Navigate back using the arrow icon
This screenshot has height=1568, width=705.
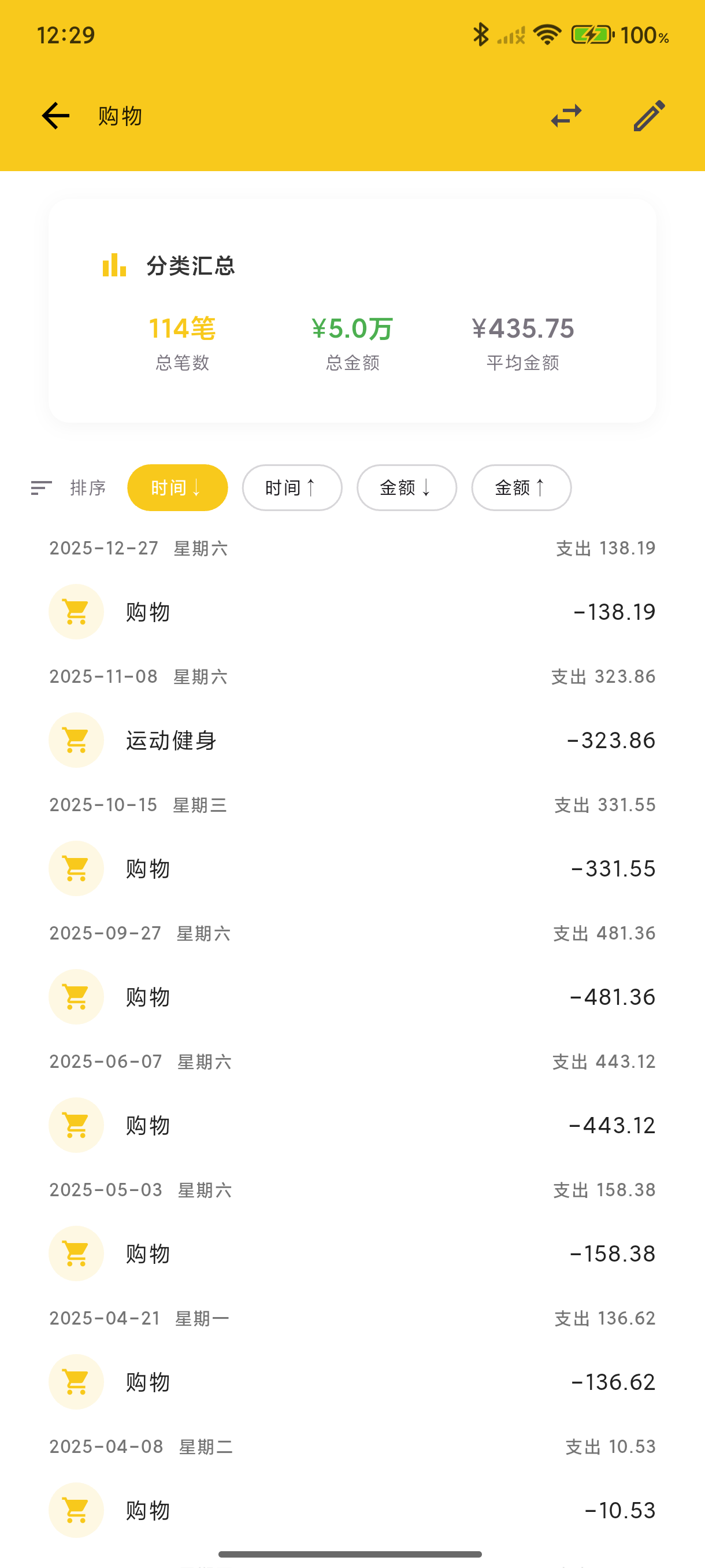pos(55,116)
